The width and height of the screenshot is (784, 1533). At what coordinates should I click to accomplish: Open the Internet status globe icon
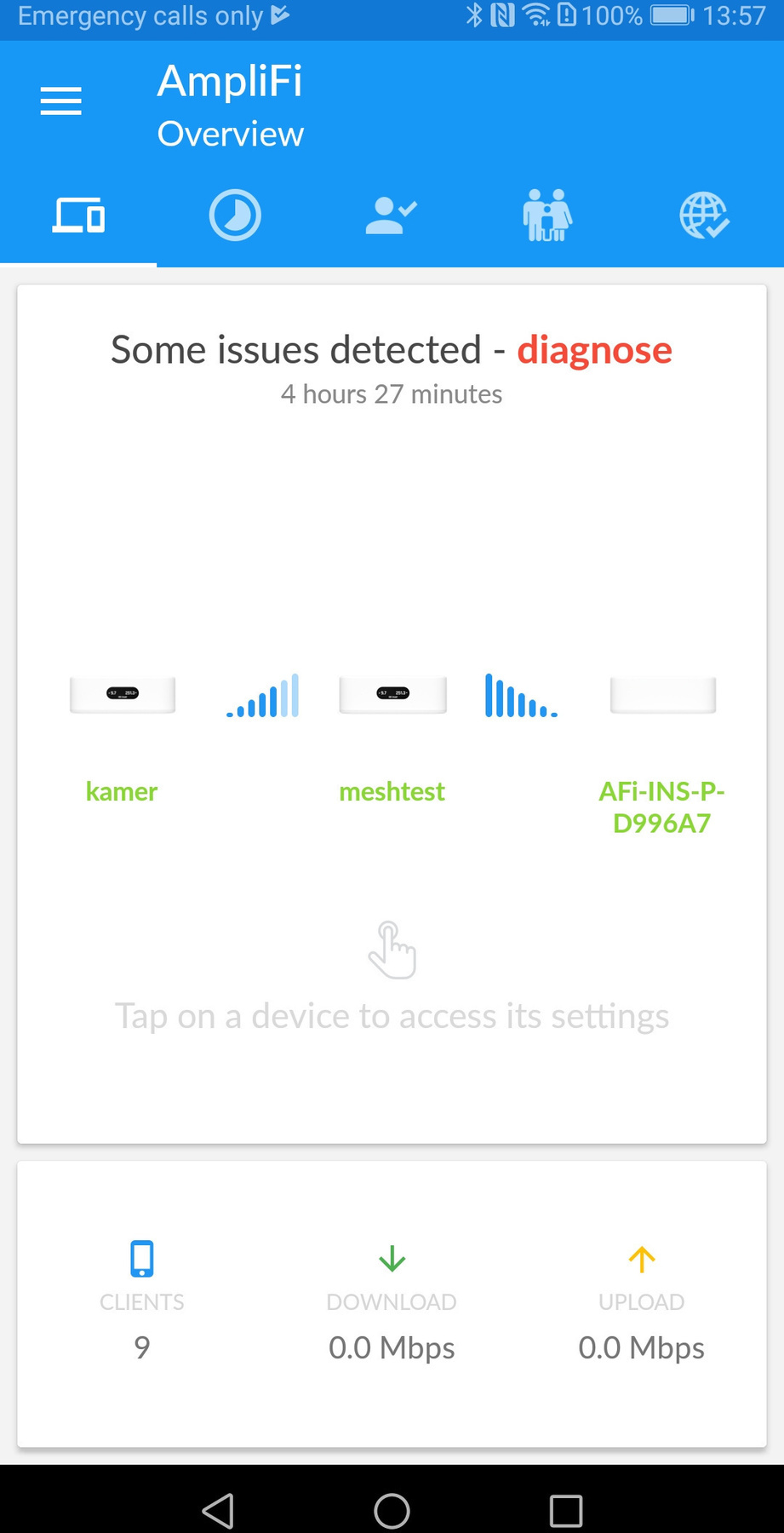705,215
